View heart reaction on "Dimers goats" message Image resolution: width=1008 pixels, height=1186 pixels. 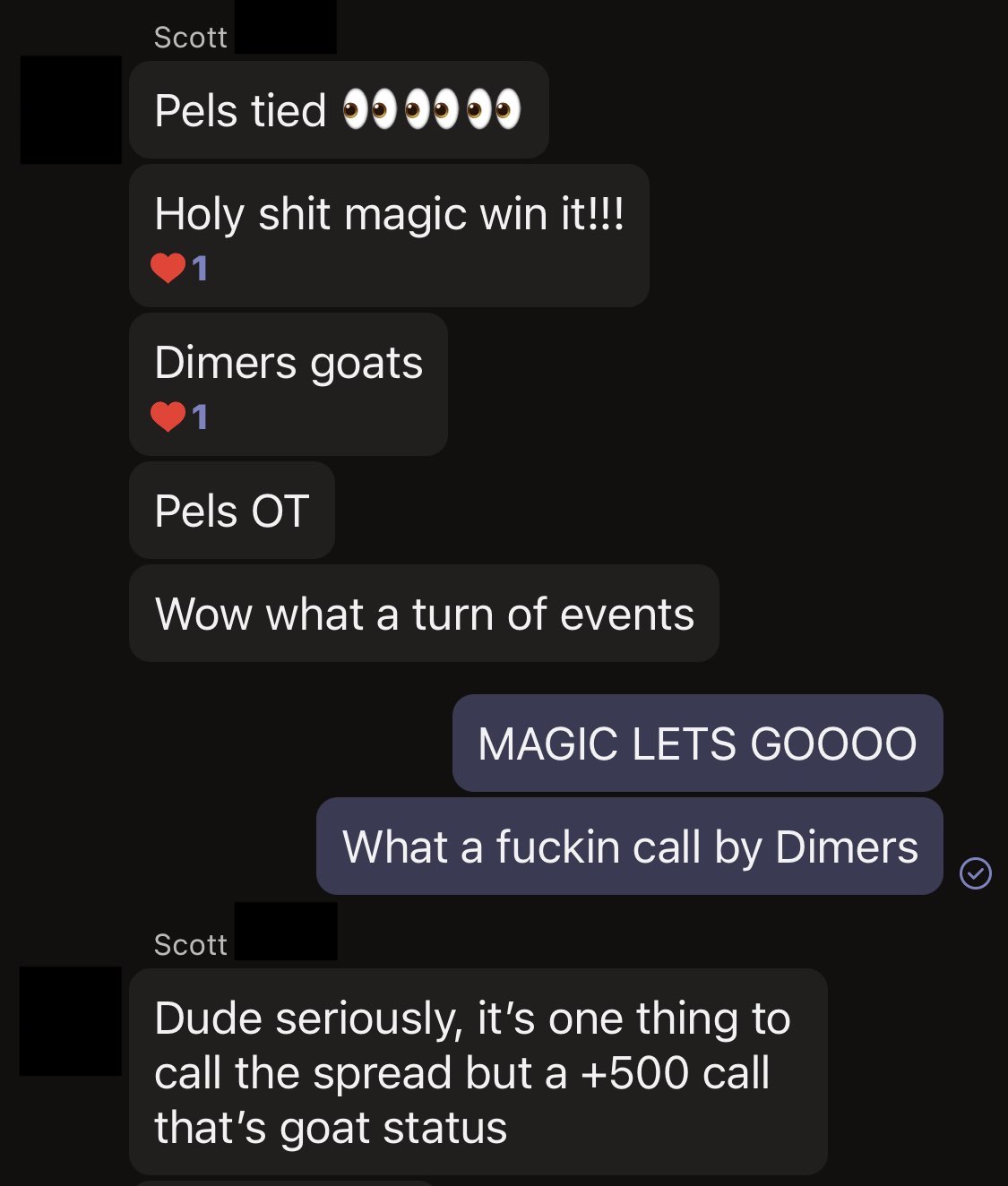(178, 417)
